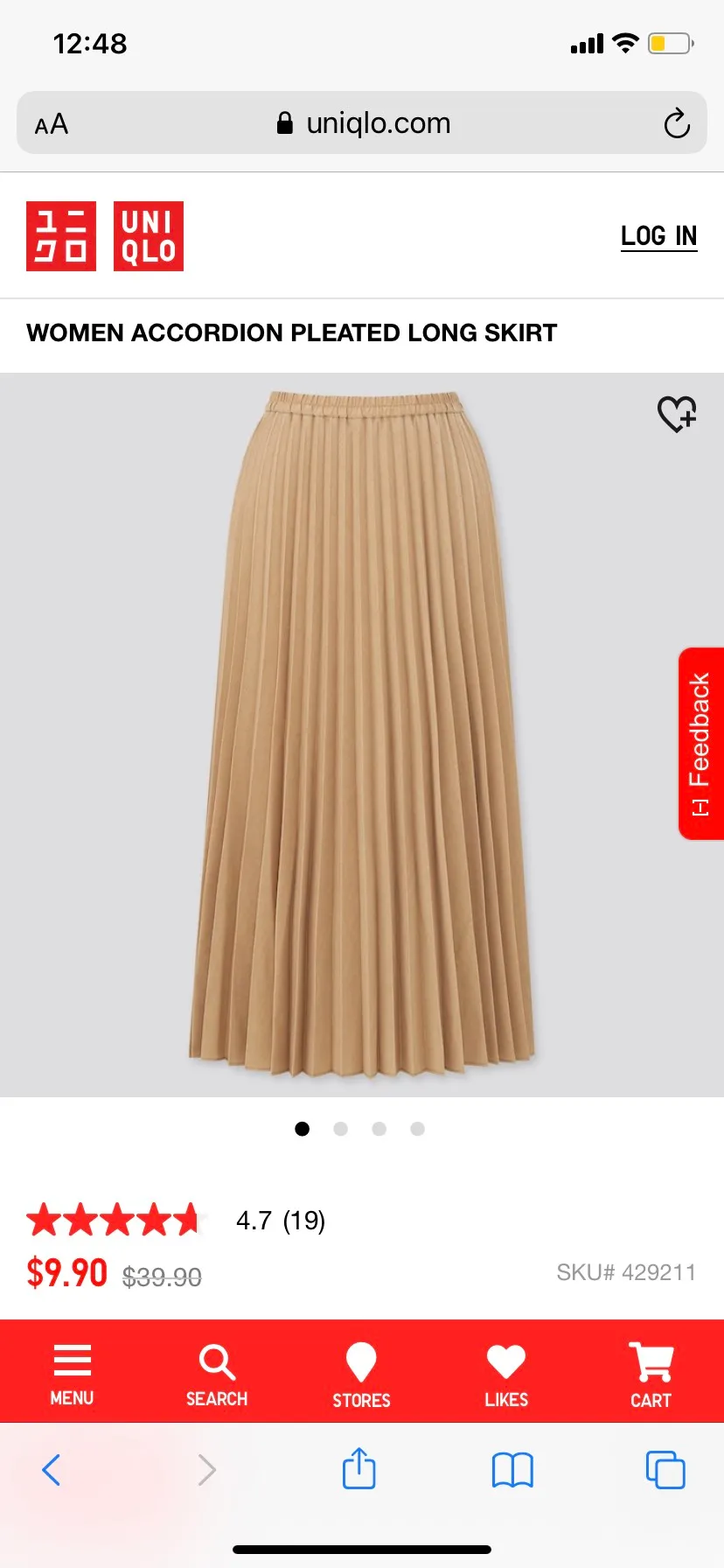Reload the uniqlo.com page
The height and width of the screenshot is (1568, 724).
[x=676, y=123]
